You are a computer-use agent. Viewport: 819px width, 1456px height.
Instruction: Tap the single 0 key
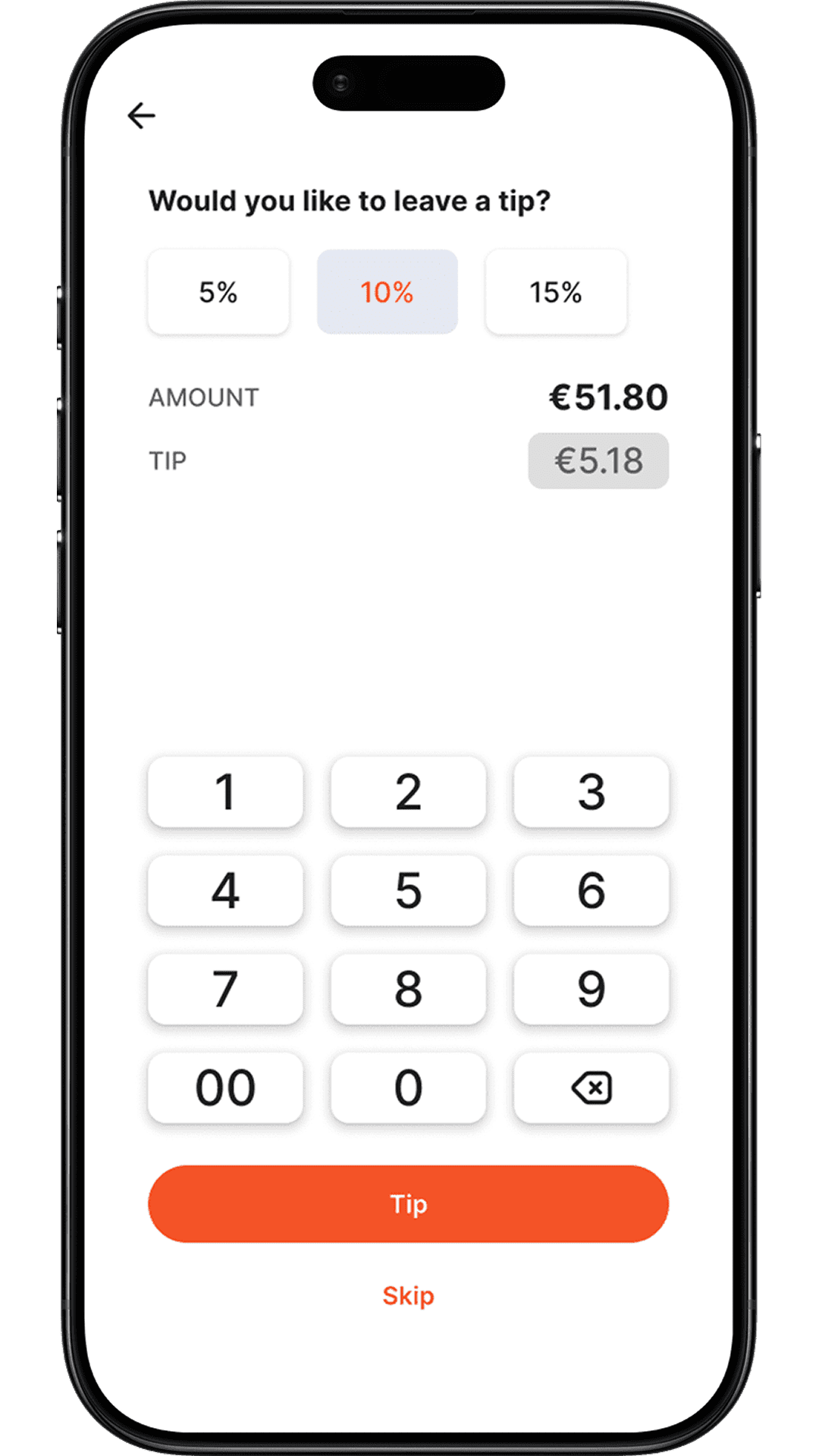(408, 1087)
